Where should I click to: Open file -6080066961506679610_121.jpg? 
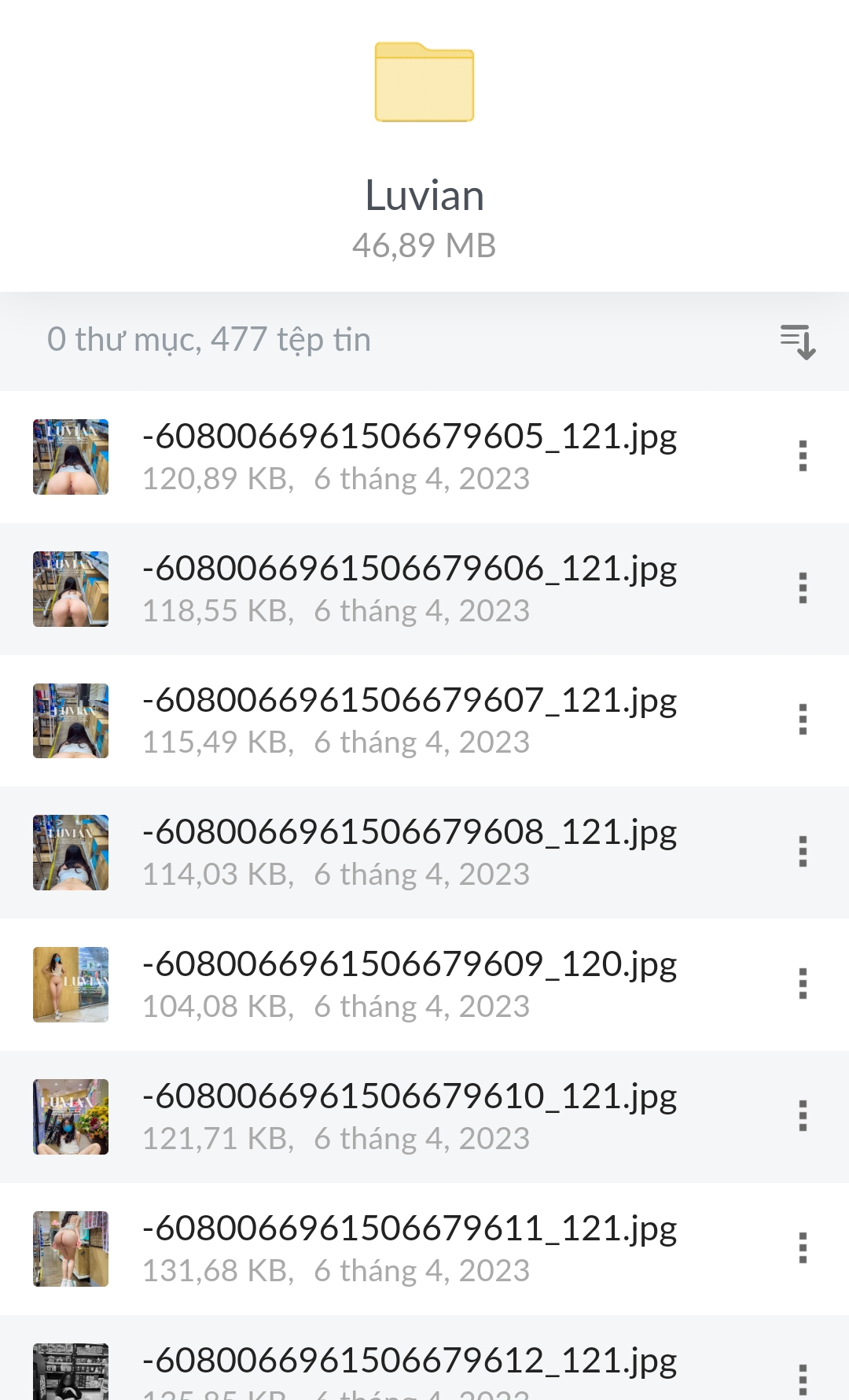click(409, 1097)
